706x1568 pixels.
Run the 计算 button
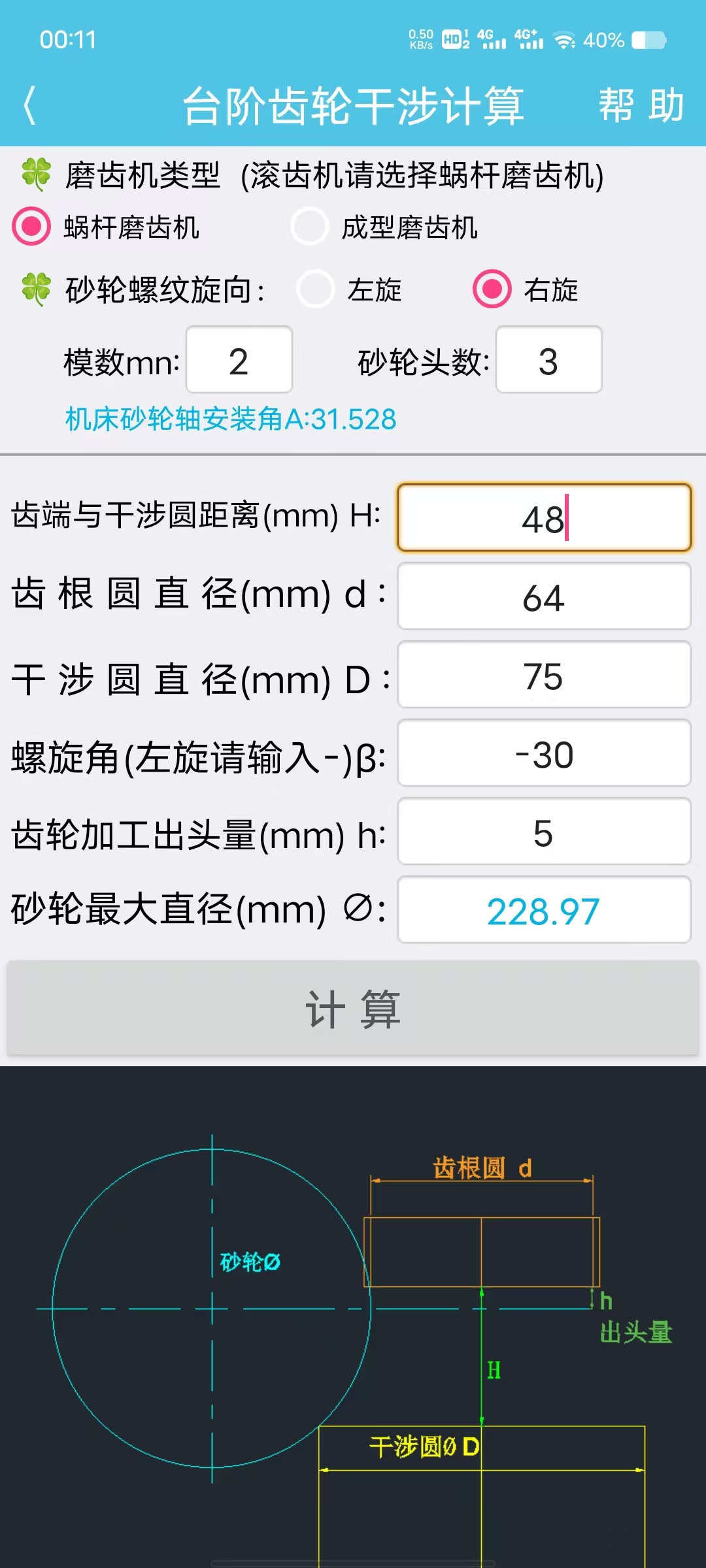tap(353, 1008)
